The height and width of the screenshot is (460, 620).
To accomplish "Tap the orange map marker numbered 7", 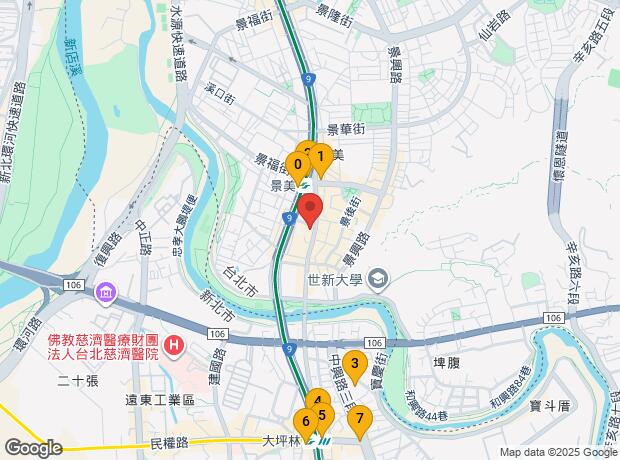I will (359, 419).
